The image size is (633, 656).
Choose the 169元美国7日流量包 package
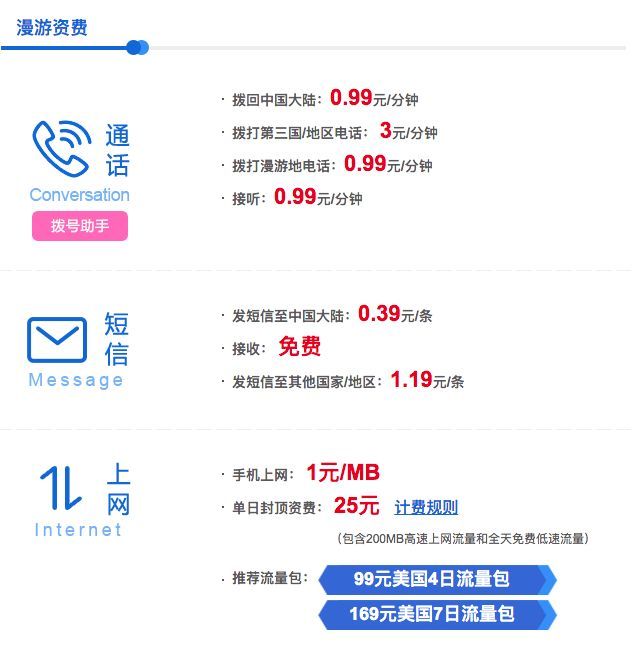pyautogui.click(x=437, y=614)
